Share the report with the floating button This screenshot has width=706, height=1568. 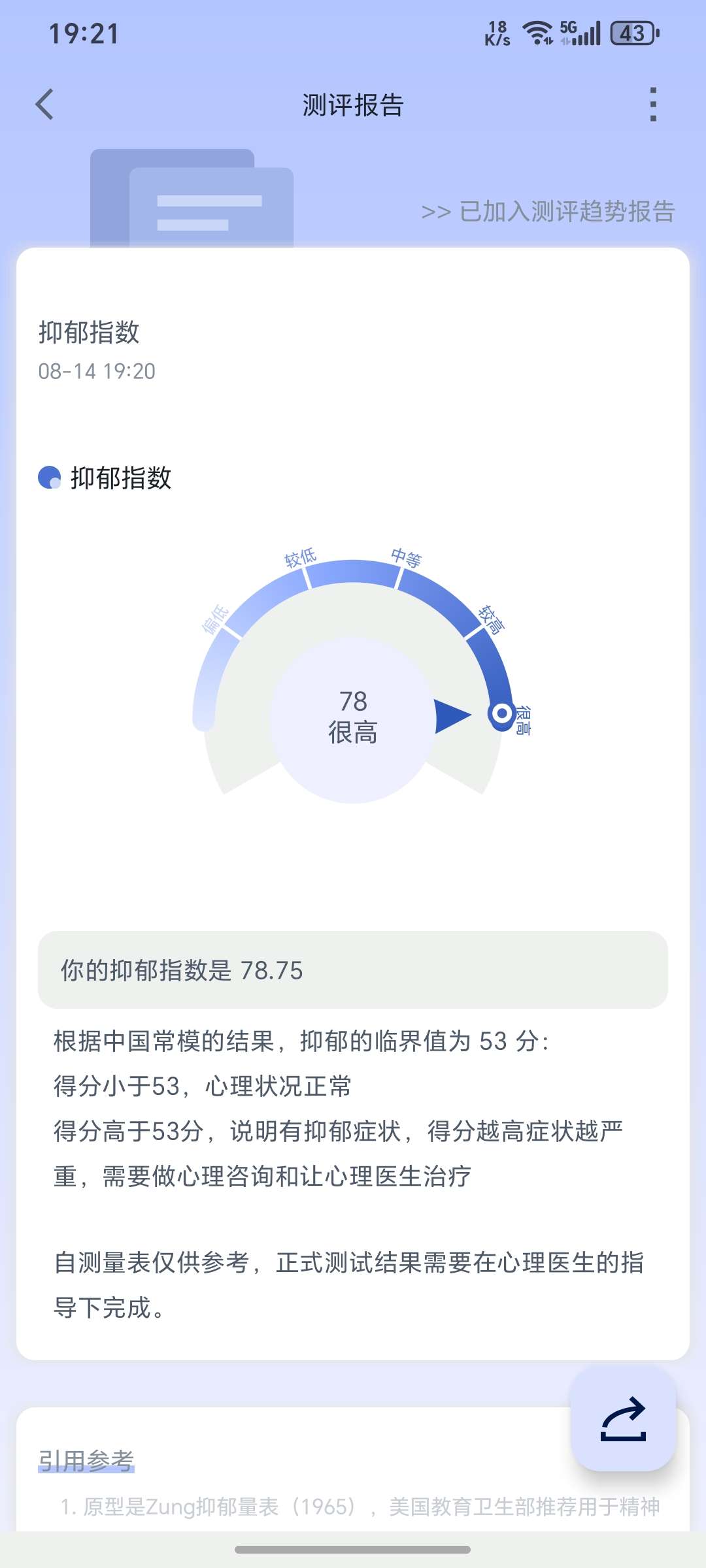coord(623,1419)
